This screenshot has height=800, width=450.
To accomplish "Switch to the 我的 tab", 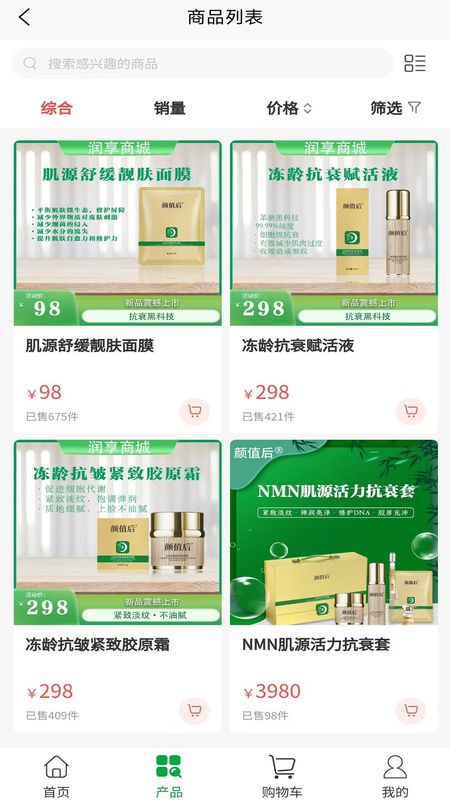I will click(395, 776).
